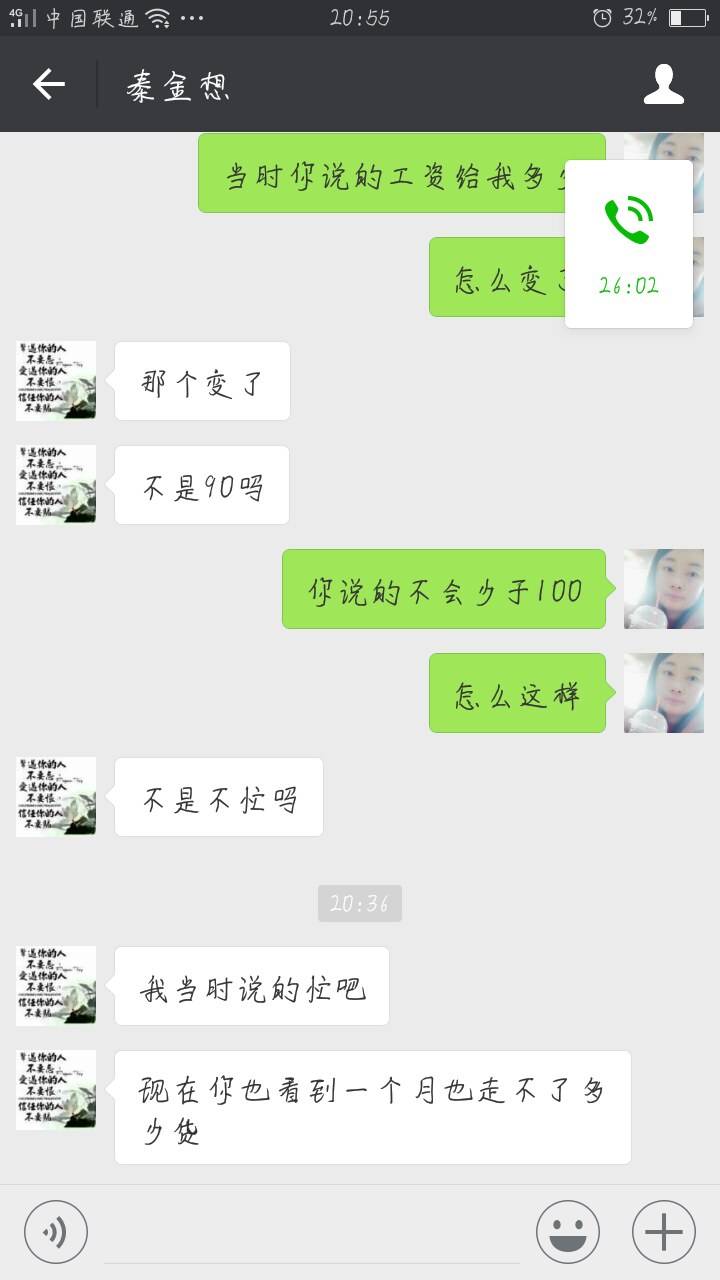Switch to voice message input
720x1280 pixels.
click(x=56, y=1232)
